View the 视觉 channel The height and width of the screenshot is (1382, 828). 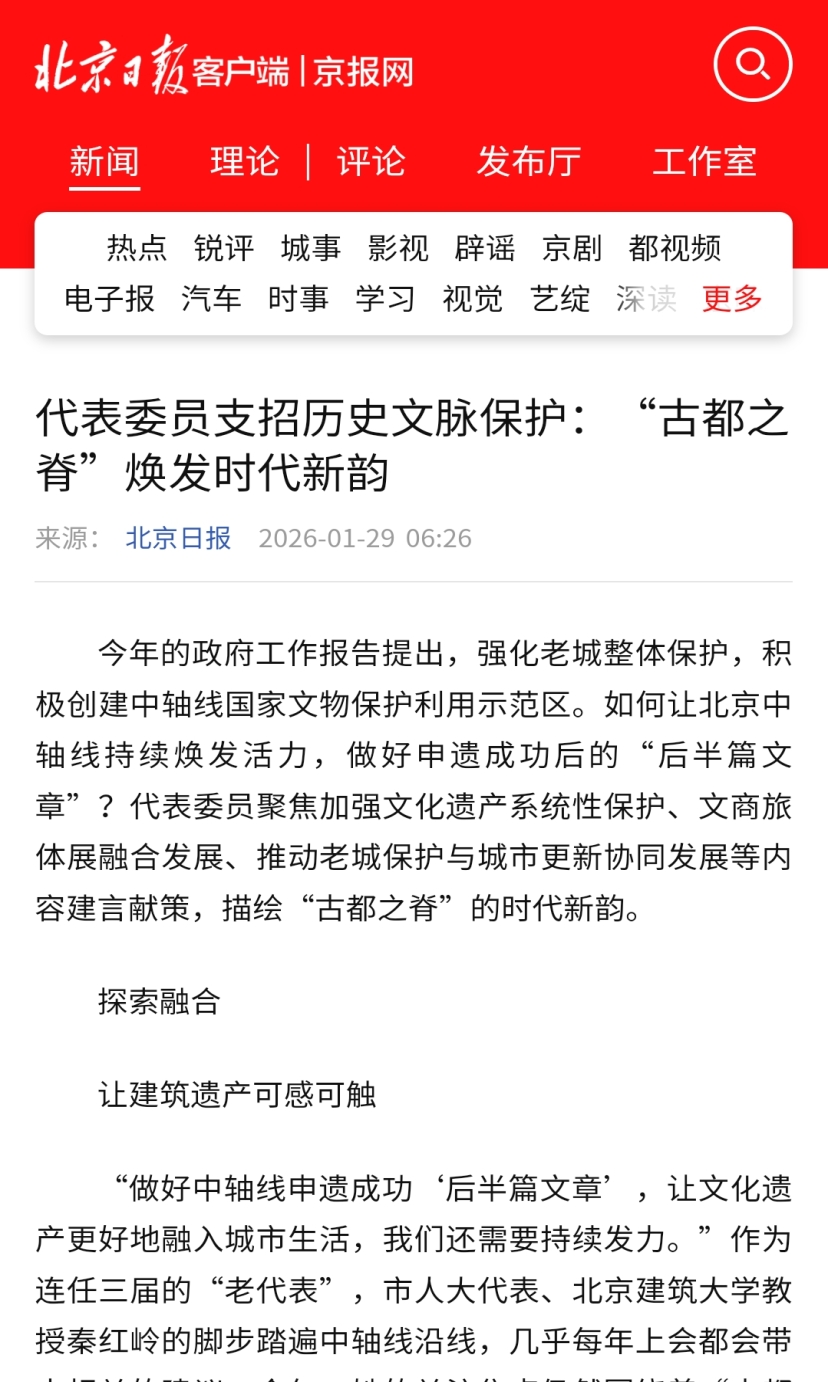tap(473, 298)
